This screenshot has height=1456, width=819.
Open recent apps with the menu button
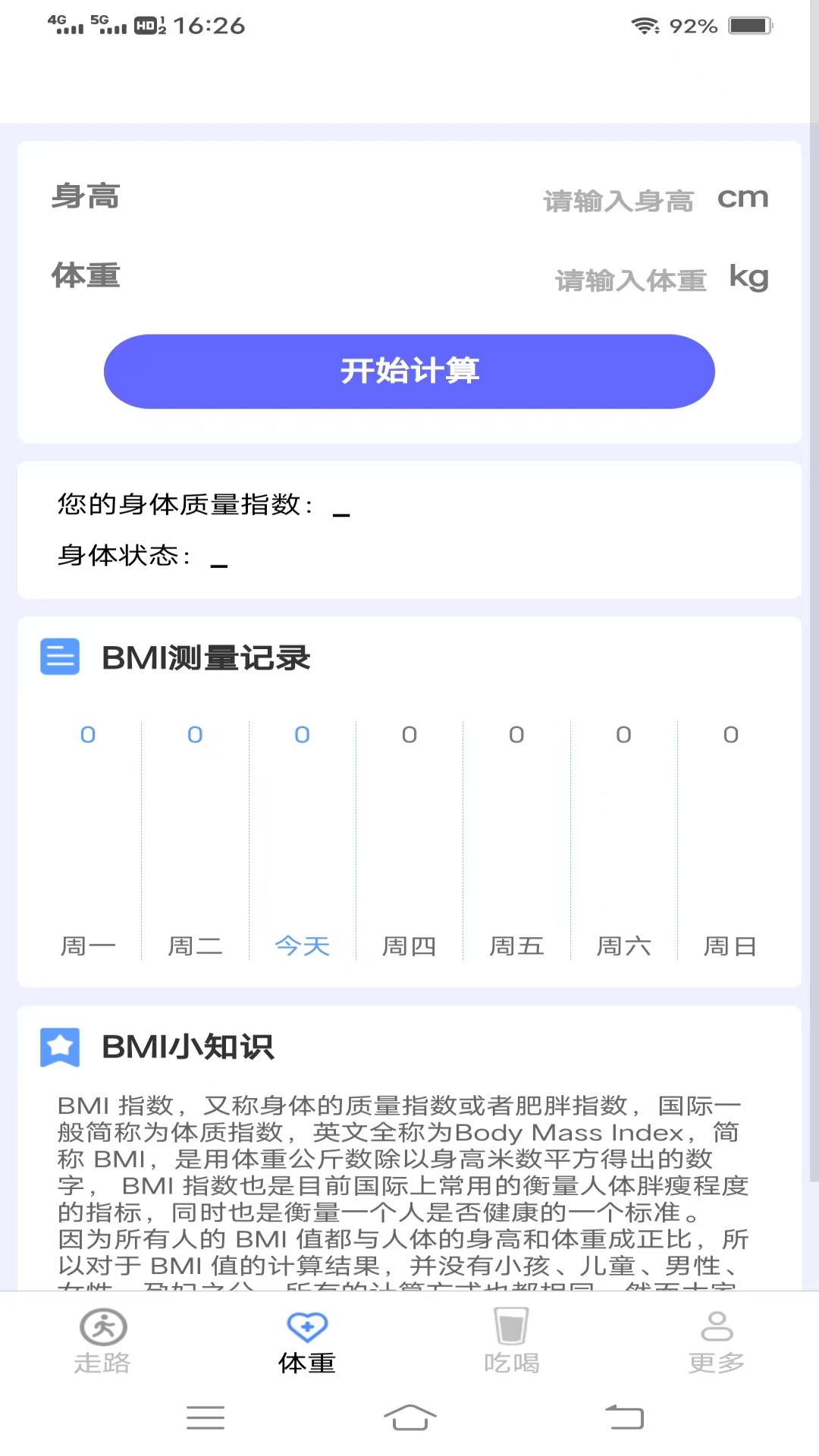205,1417
